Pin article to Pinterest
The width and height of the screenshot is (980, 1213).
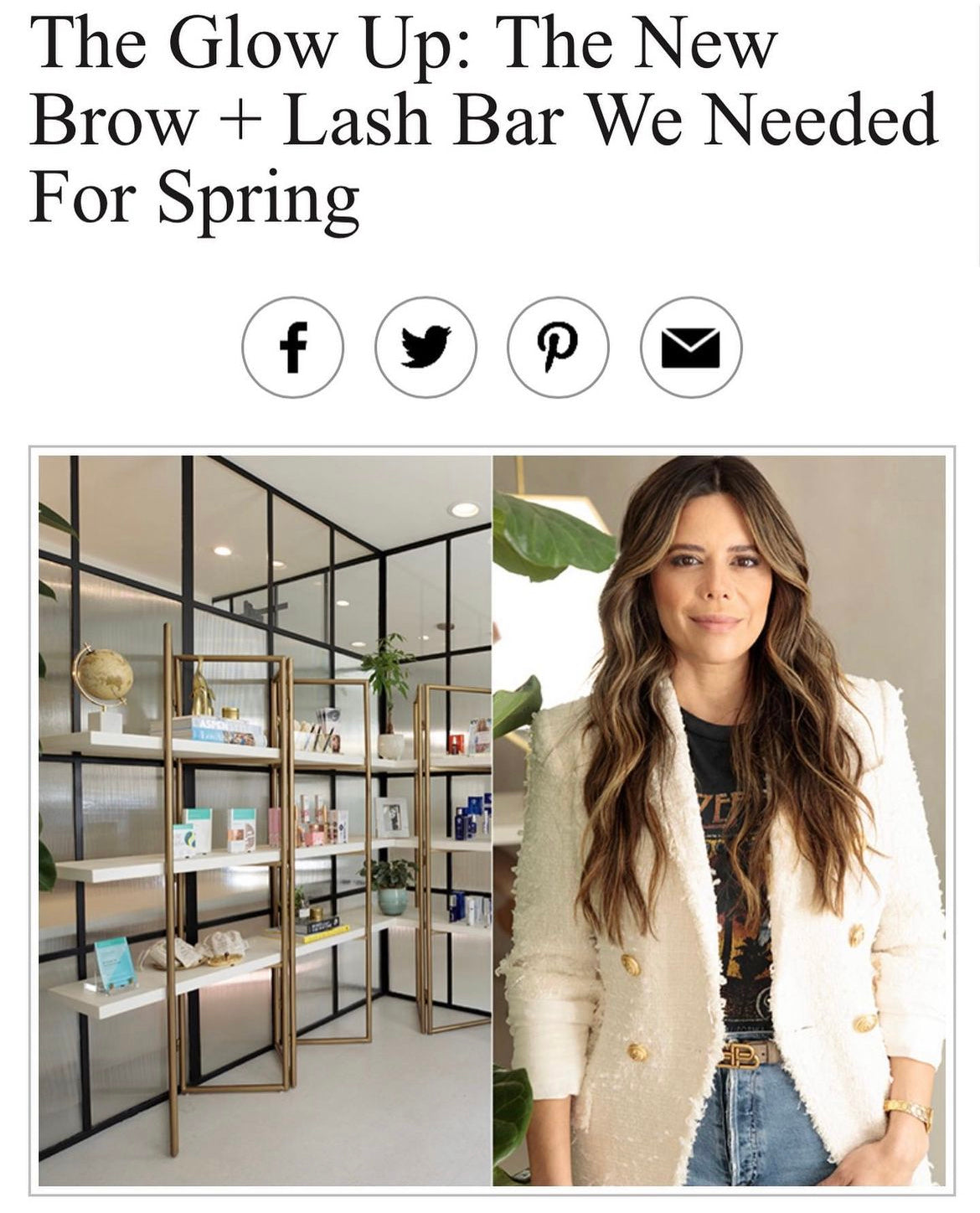coord(558,347)
